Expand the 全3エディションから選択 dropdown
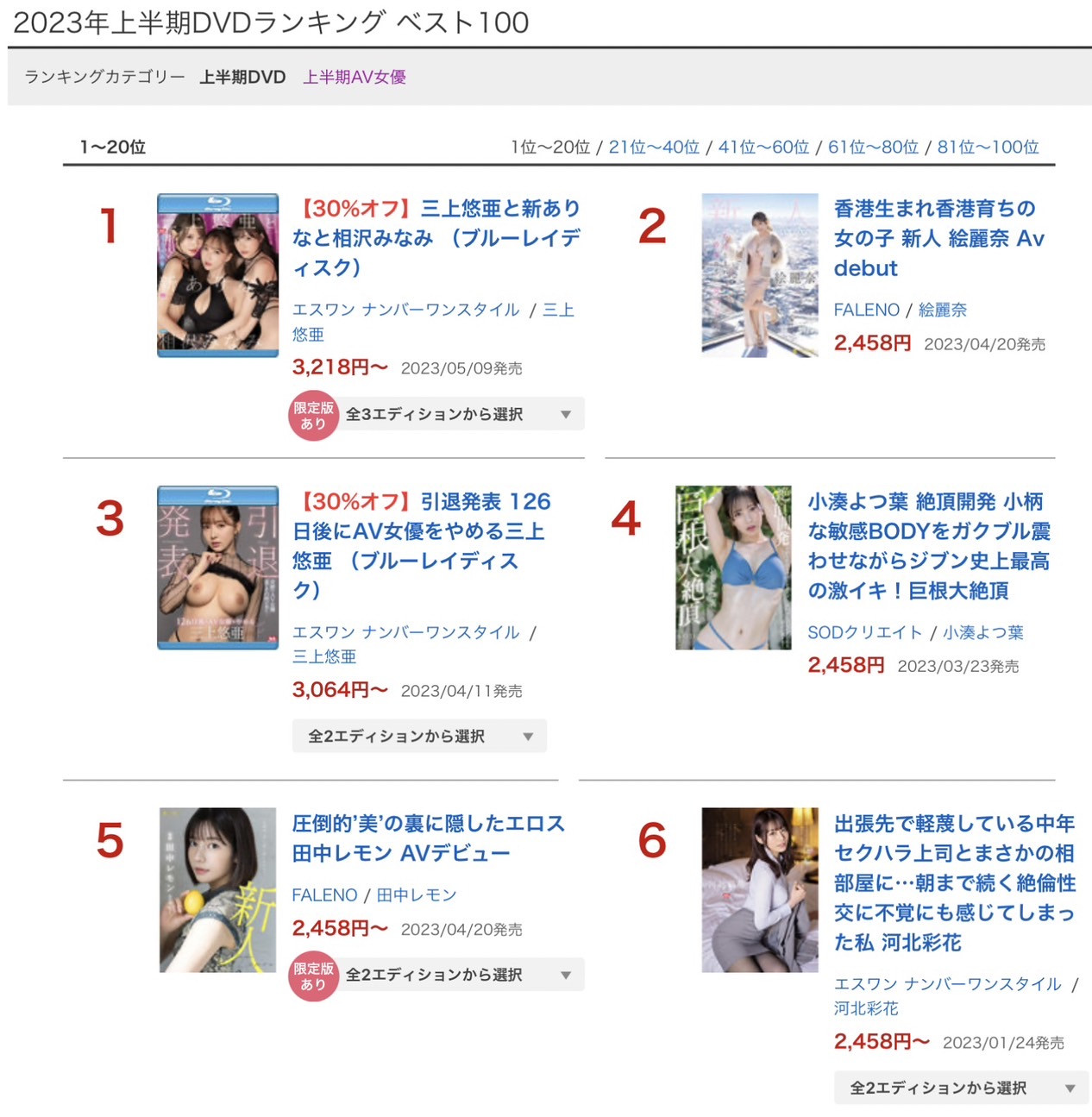The width and height of the screenshot is (1092, 1117). pyautogui.click(x=459, y=414)
